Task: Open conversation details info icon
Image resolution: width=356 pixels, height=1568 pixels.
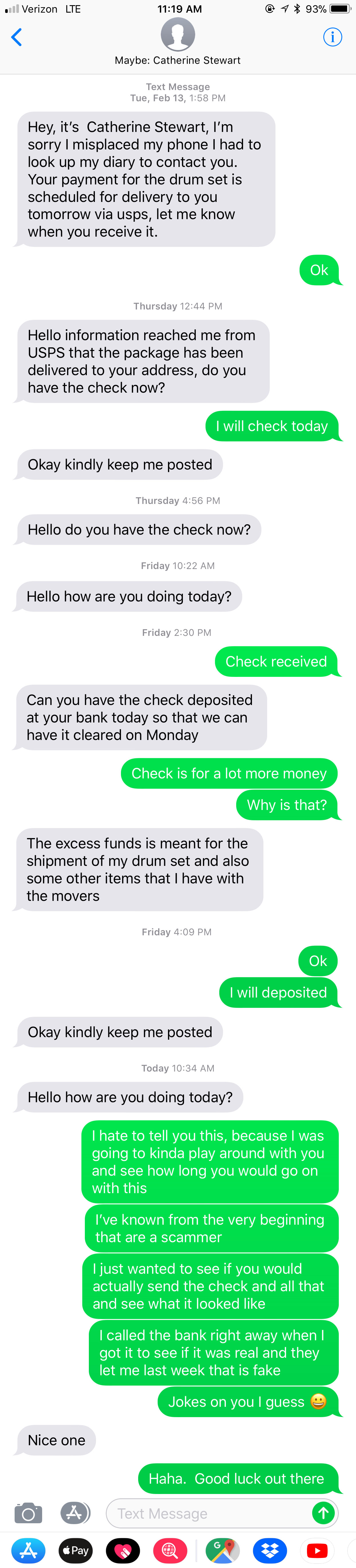Action: pyautogui.click(x=332, y=37)
